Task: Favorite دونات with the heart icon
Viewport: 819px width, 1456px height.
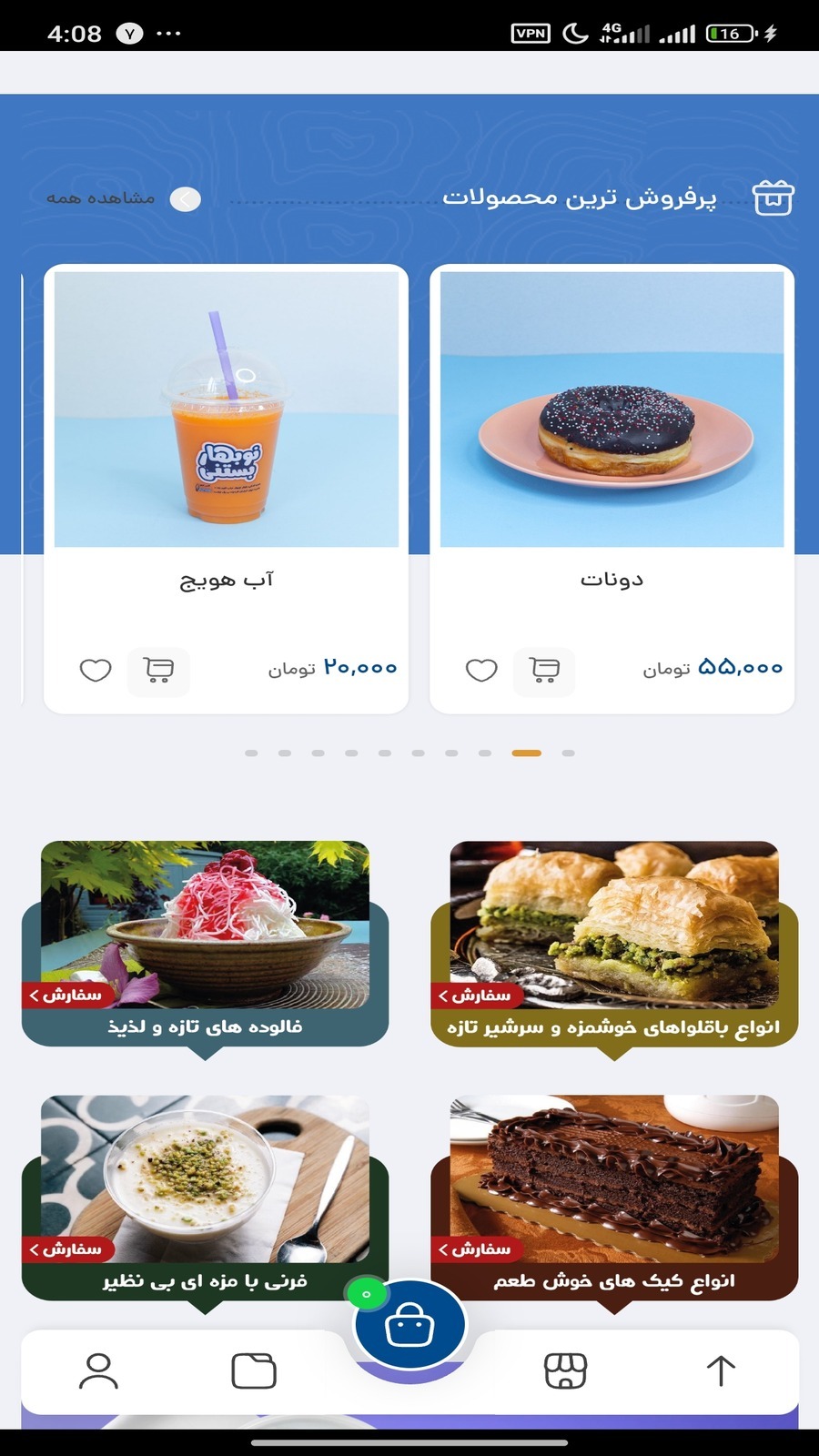Action: tap(481, 672)
